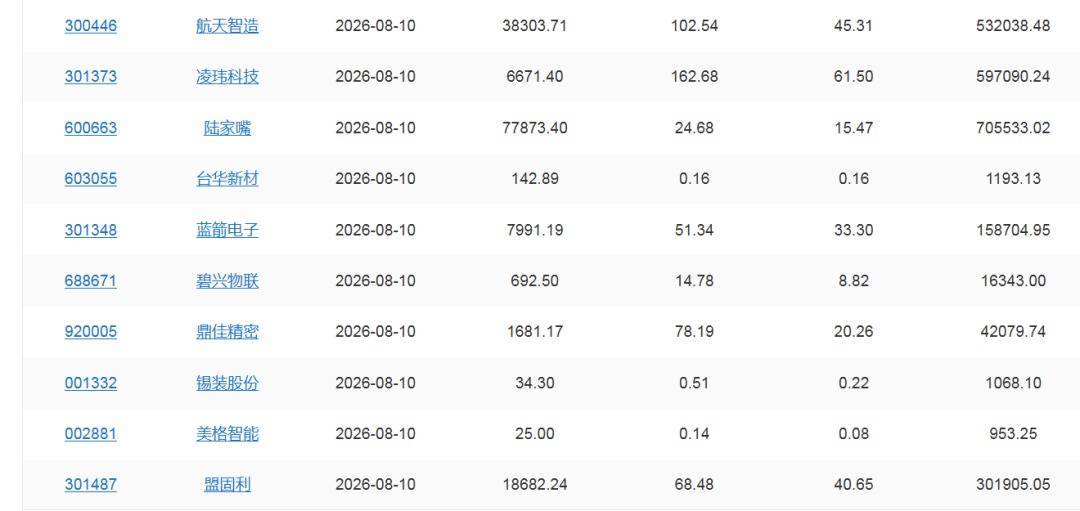Screen dimensions: 1080x511
Task: Open stock code link 301487
Action: tap(90, 485)
